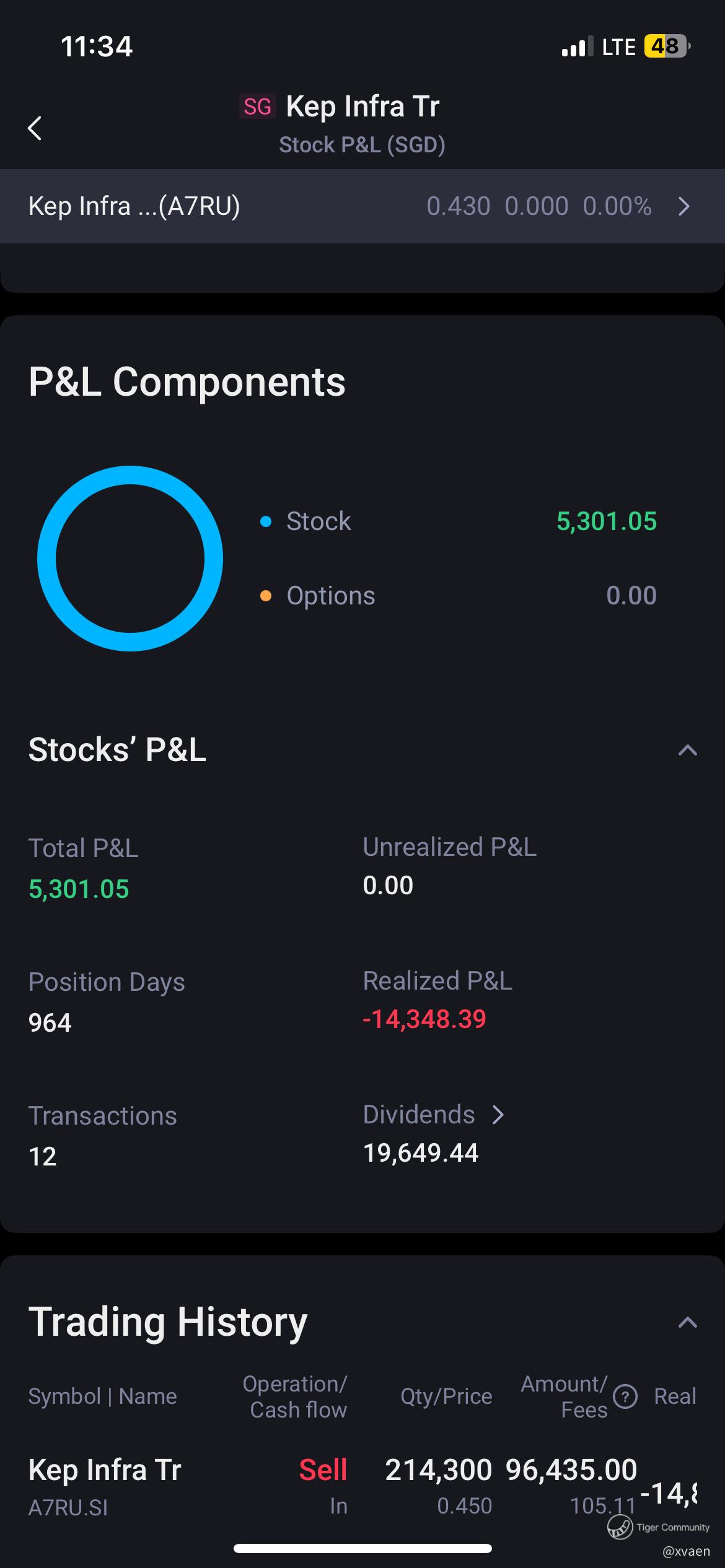Viewport: 725px width, 1568px height.
Task: Open the Kep Infra (A7RU) quote row
Action: click(x=362, y=206)
